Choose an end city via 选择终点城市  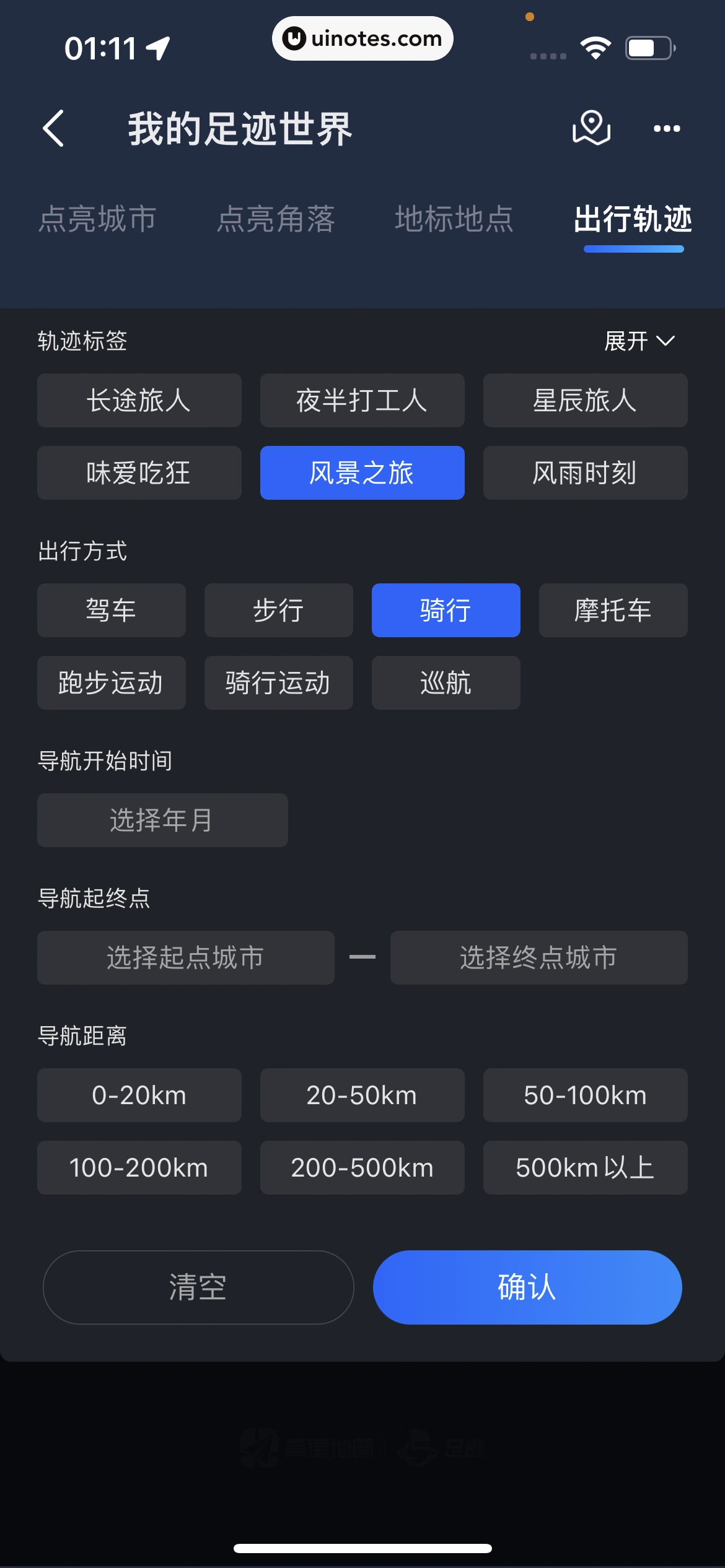(x=538, y=958)
